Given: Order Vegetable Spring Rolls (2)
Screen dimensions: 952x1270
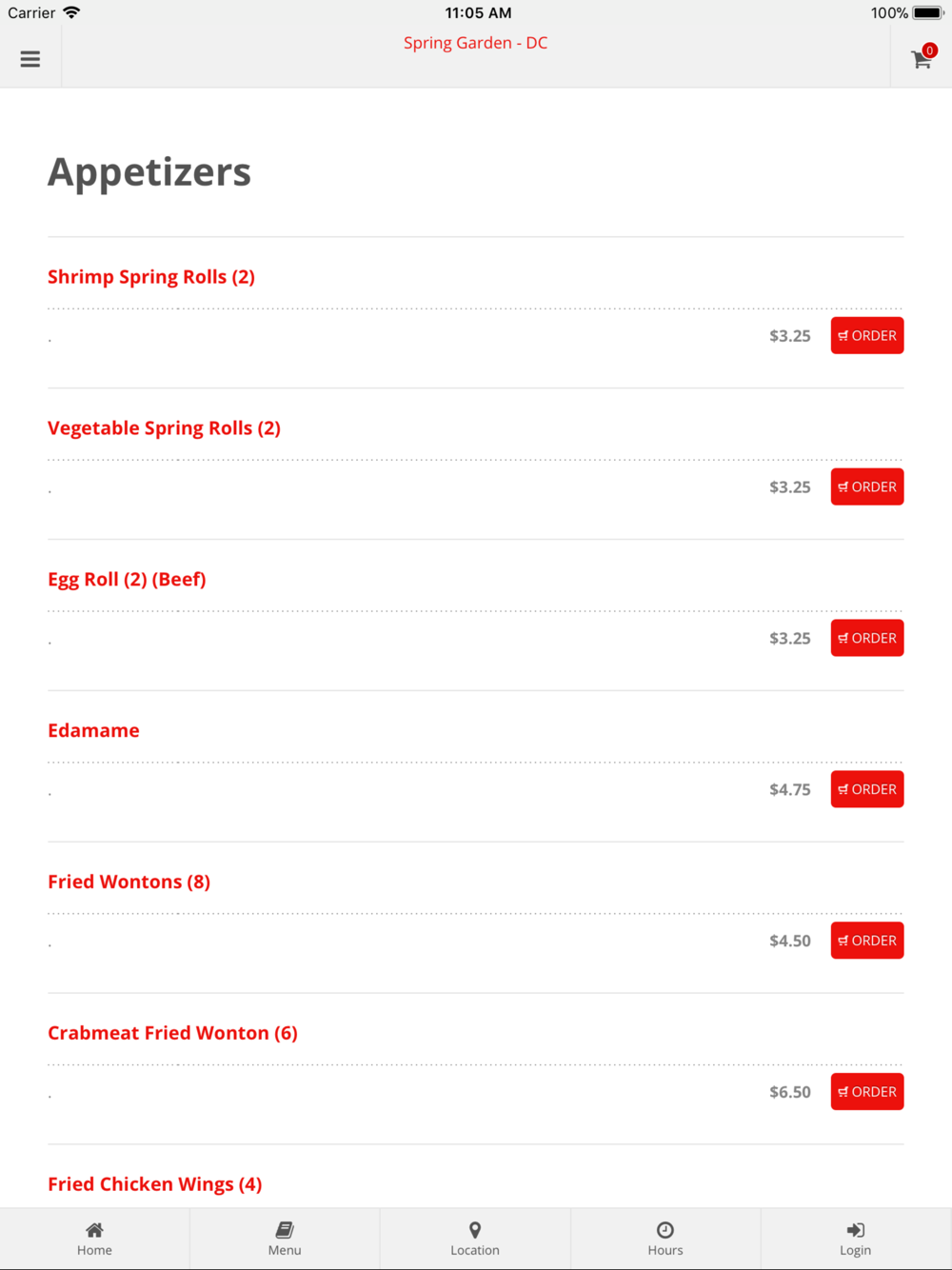Looking at the screenshot, I should pos(867,486).
